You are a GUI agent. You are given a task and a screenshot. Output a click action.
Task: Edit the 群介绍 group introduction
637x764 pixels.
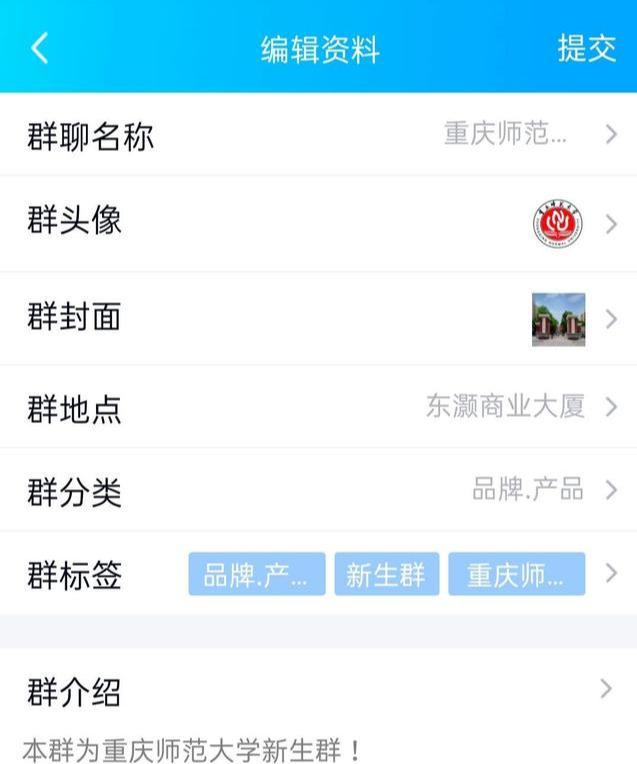(318, 691)
